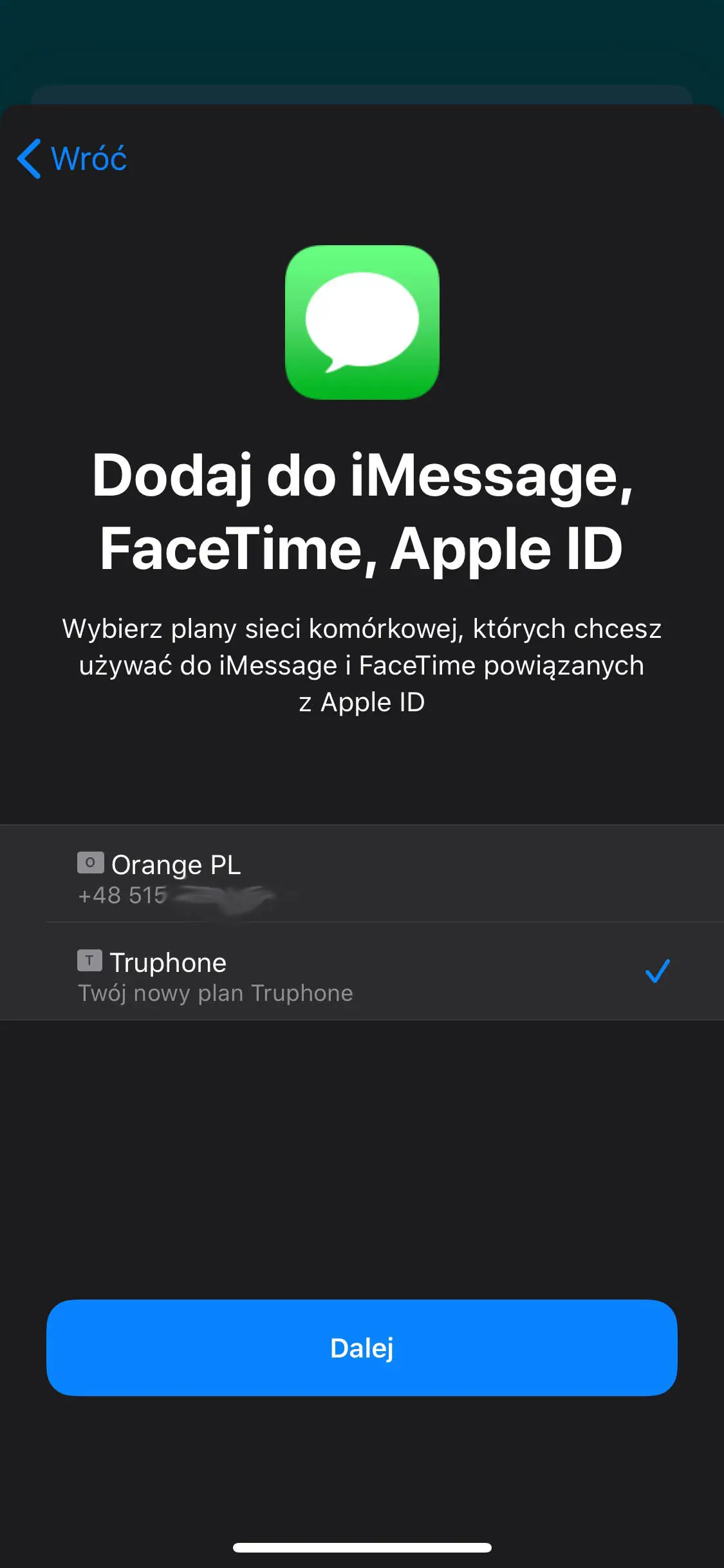Image resolution: width=724 pixels, height=1568 pixels.
Task: Deselect the Truphone plan
Action: 360,972
